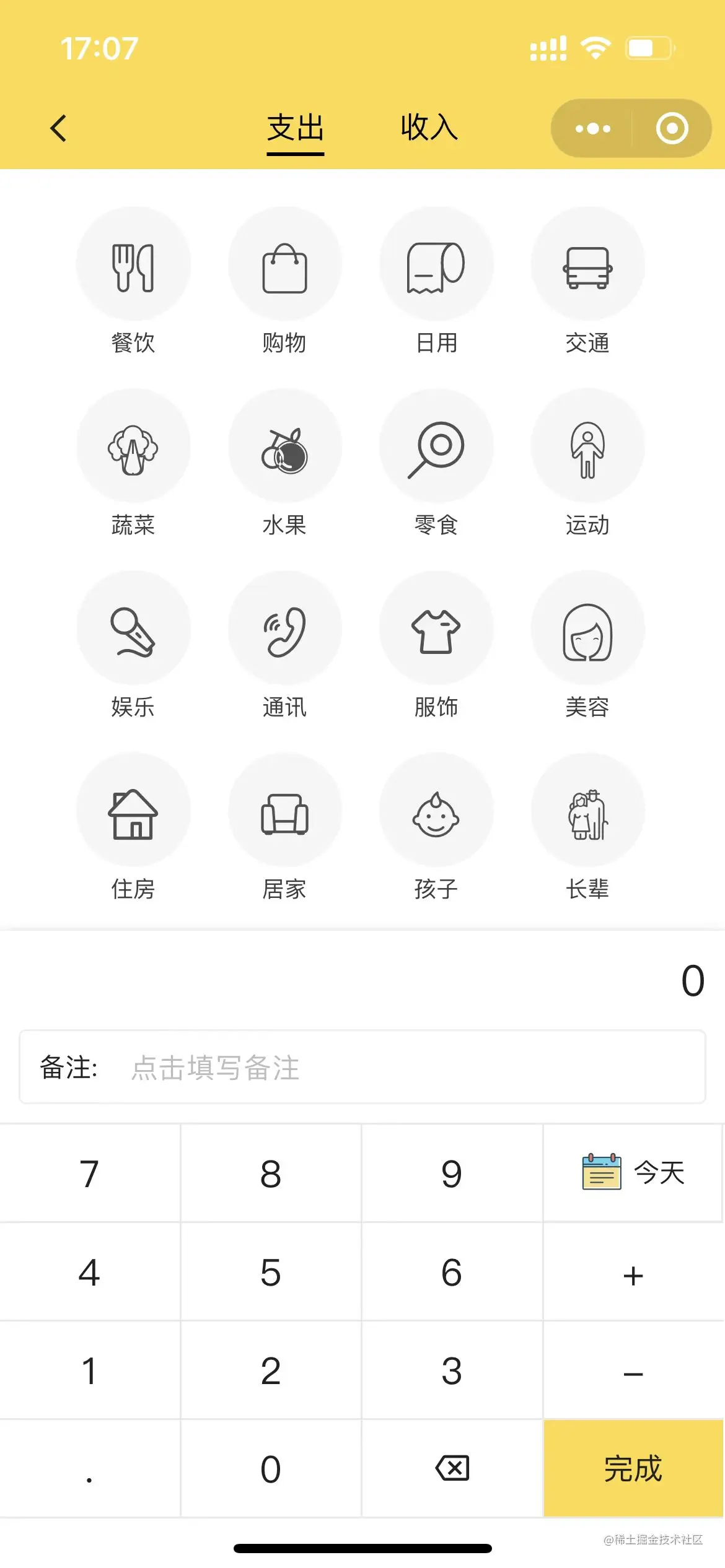Screen dimensions: 725x1568
Task: Open the date picker via 今天 calendar icon
Action: [x=632, y=1172]
